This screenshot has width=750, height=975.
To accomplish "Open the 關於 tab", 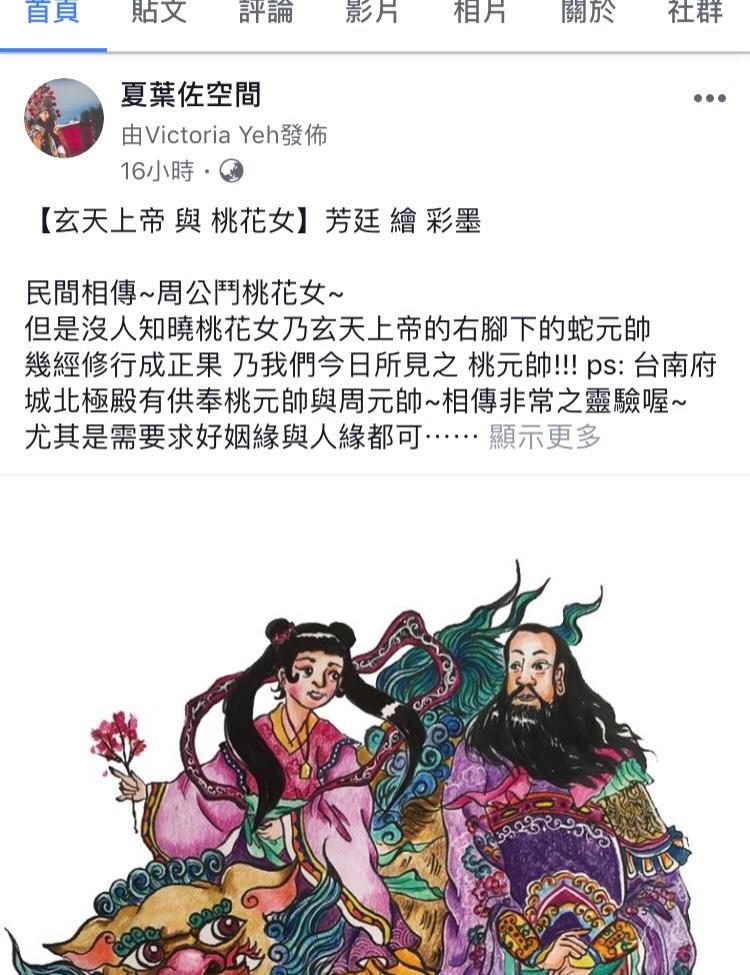I will coord(587,14).
